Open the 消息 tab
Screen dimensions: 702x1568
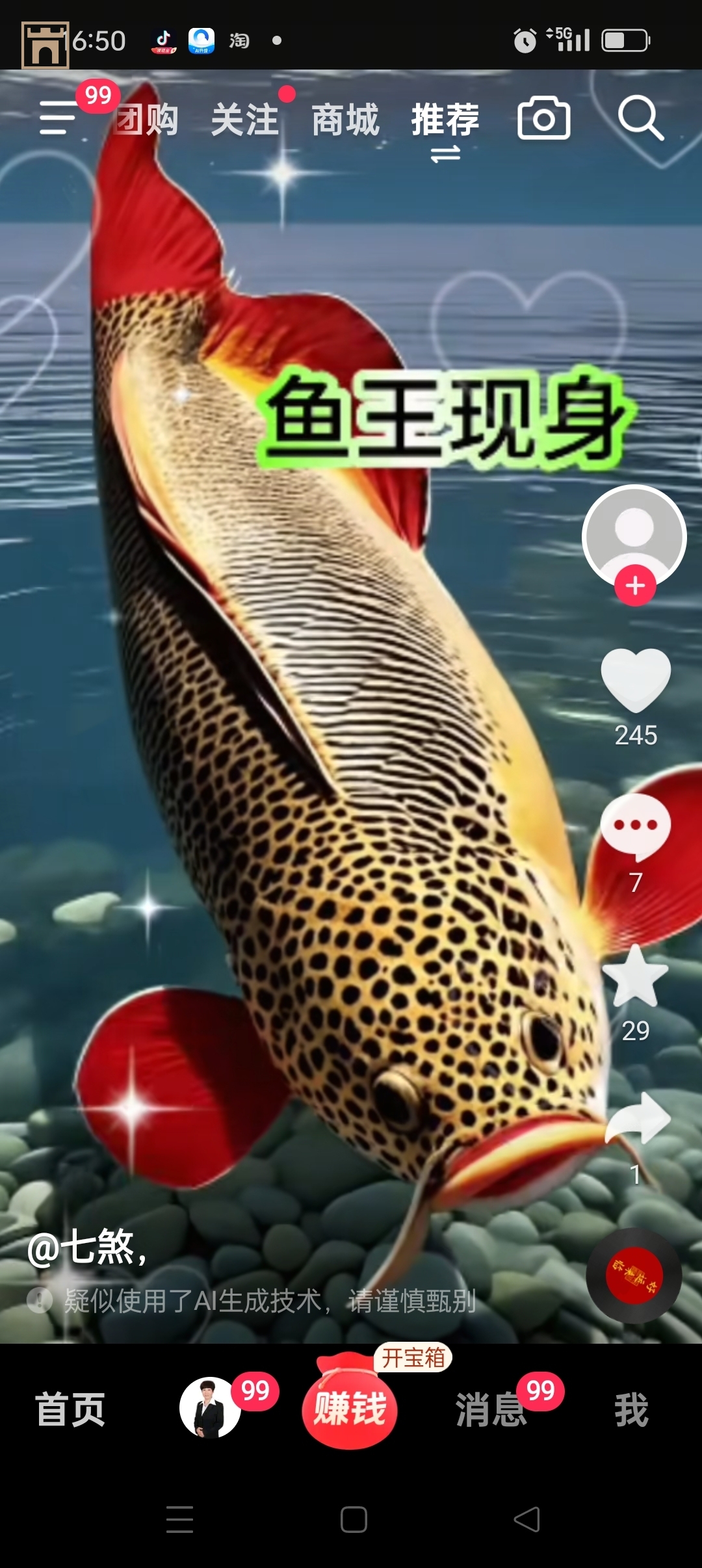[491, 1409]
